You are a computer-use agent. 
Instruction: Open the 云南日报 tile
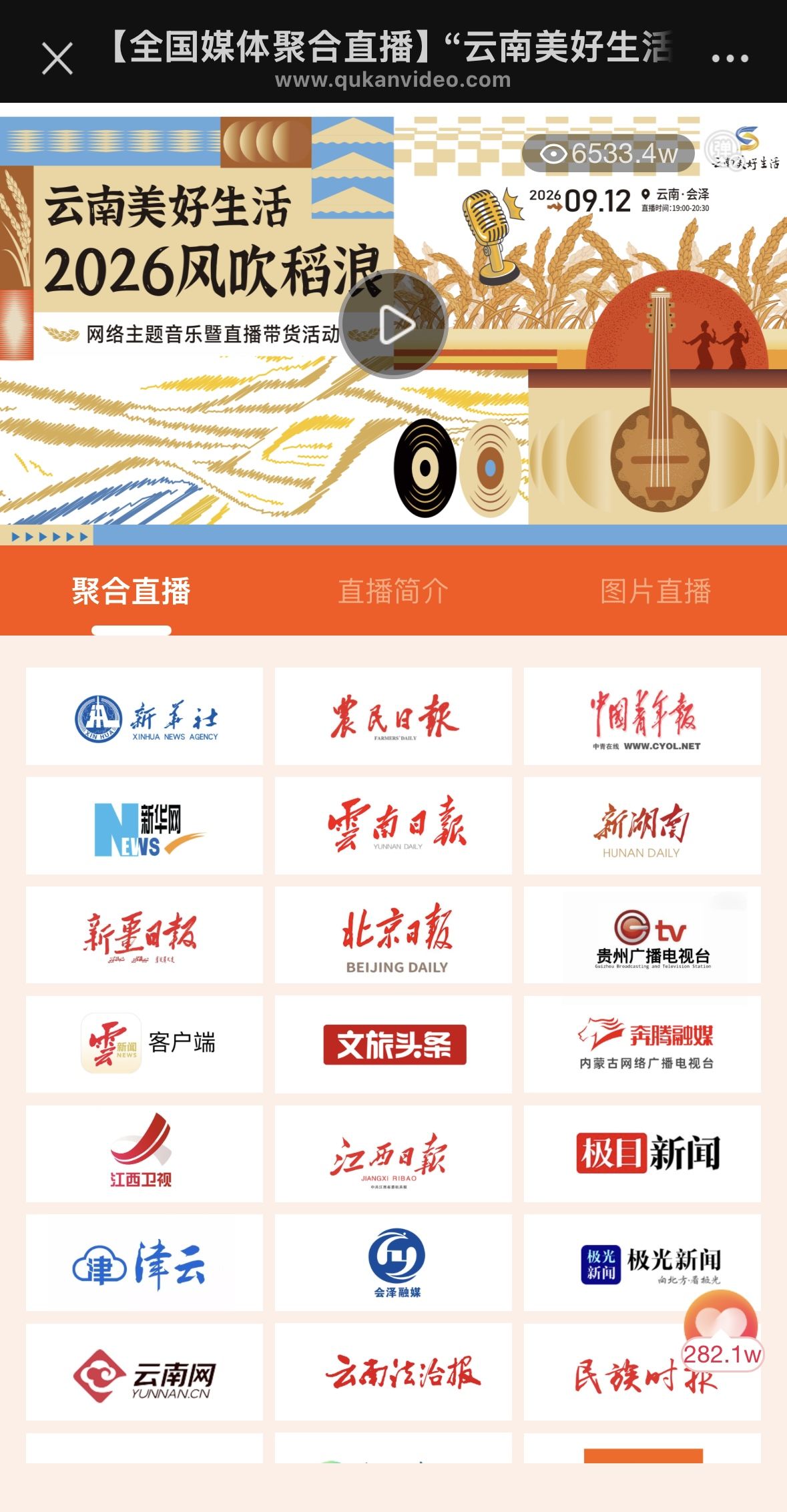(x=393, y=826)
